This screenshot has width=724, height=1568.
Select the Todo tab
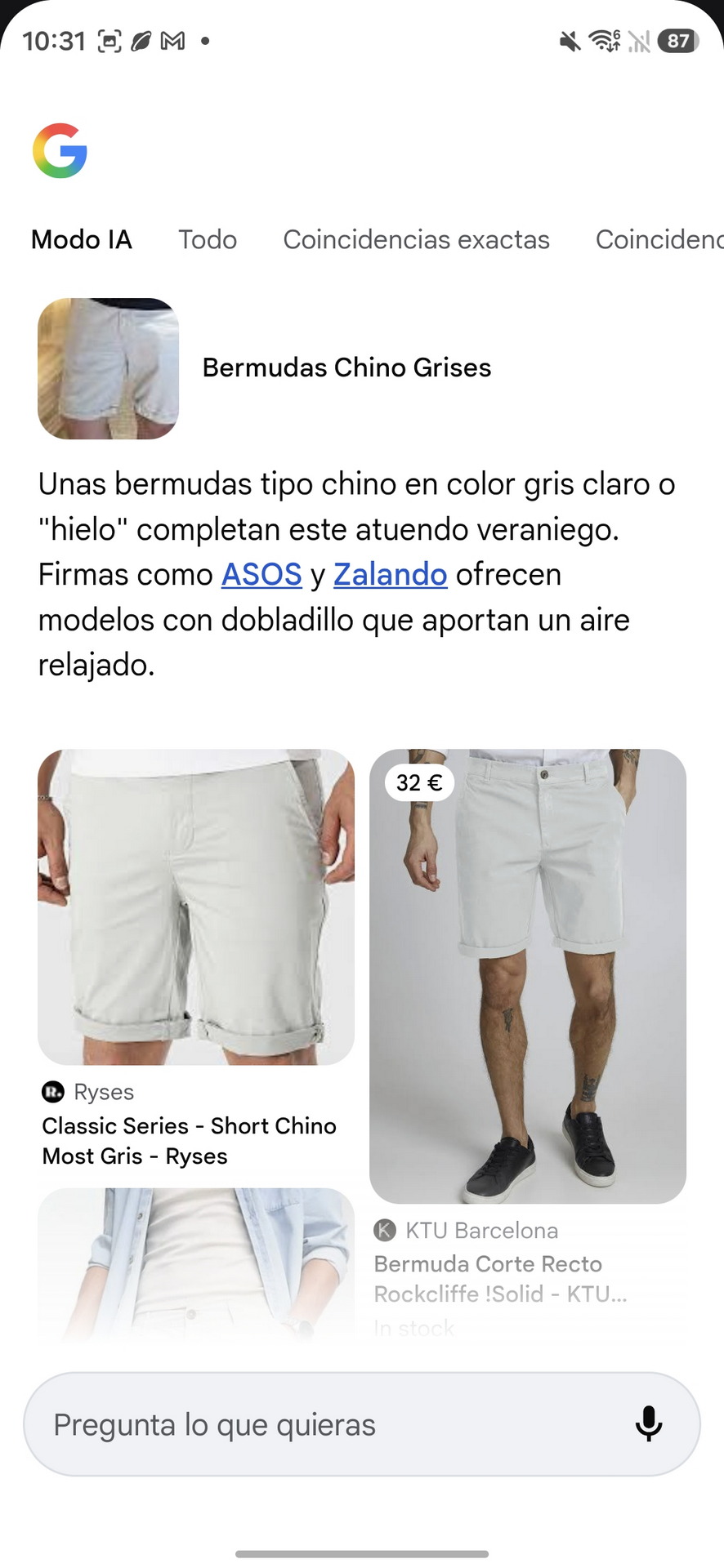208,239
